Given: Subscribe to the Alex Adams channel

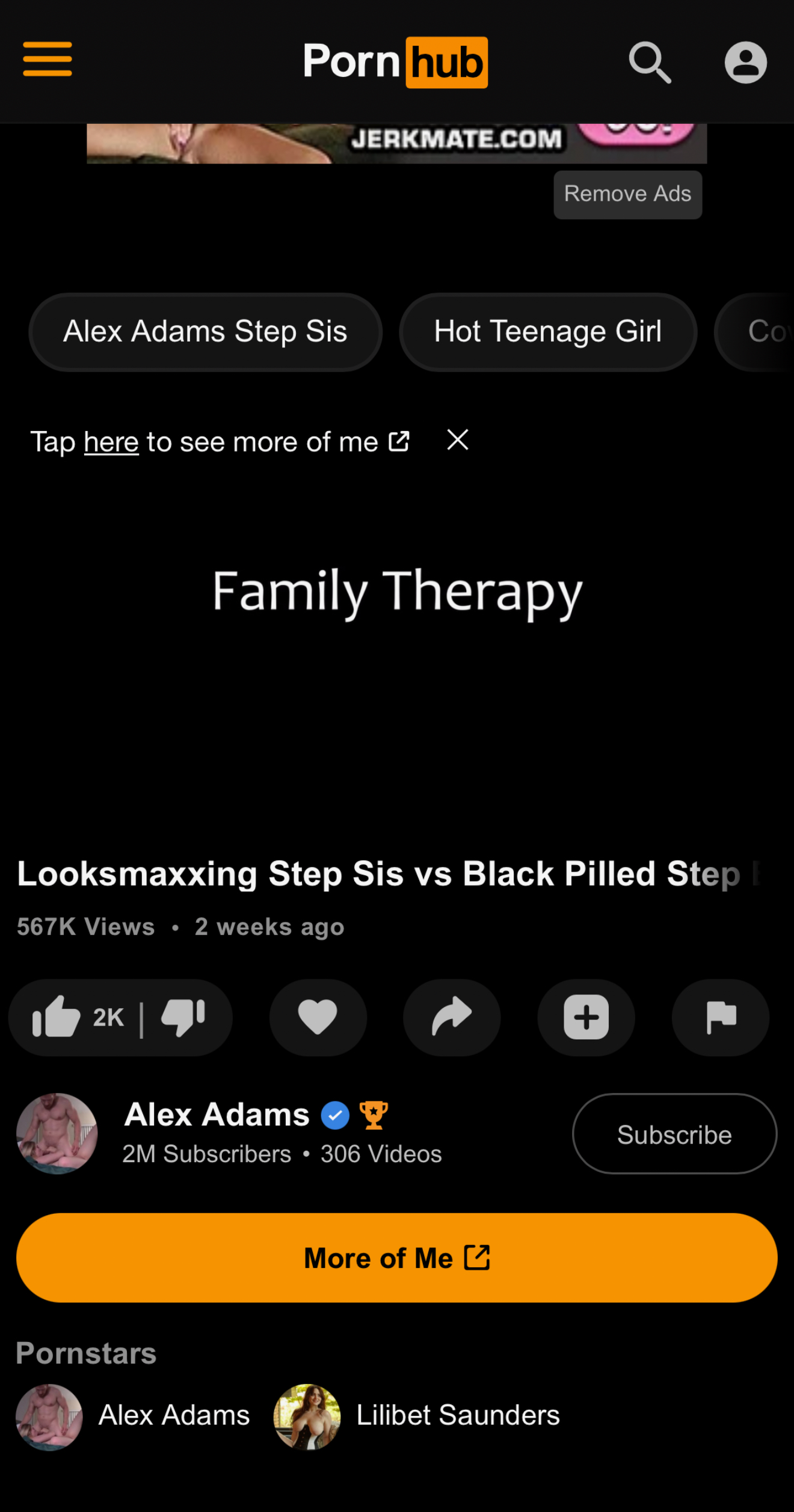Looking at the screenshot, I should (x=674, y=1134).
